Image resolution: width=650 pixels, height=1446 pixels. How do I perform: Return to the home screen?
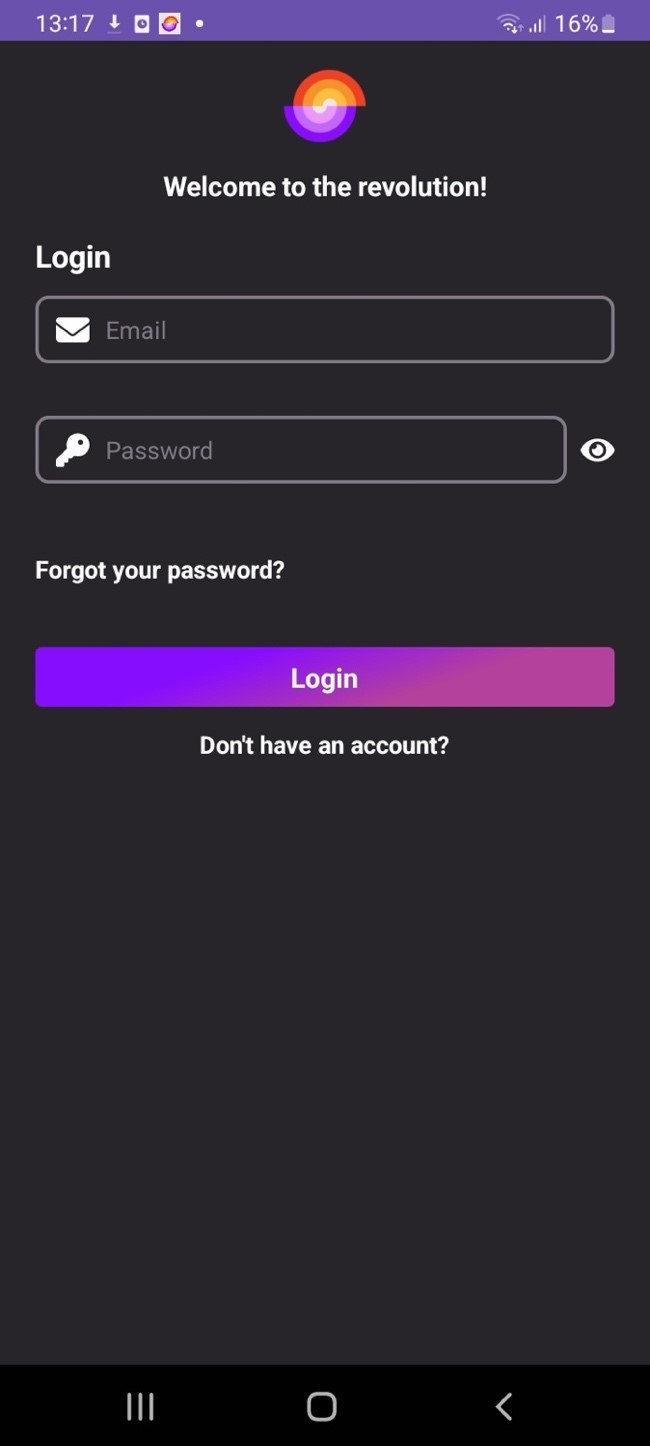pyautogui.click(x=321, y=1406)
